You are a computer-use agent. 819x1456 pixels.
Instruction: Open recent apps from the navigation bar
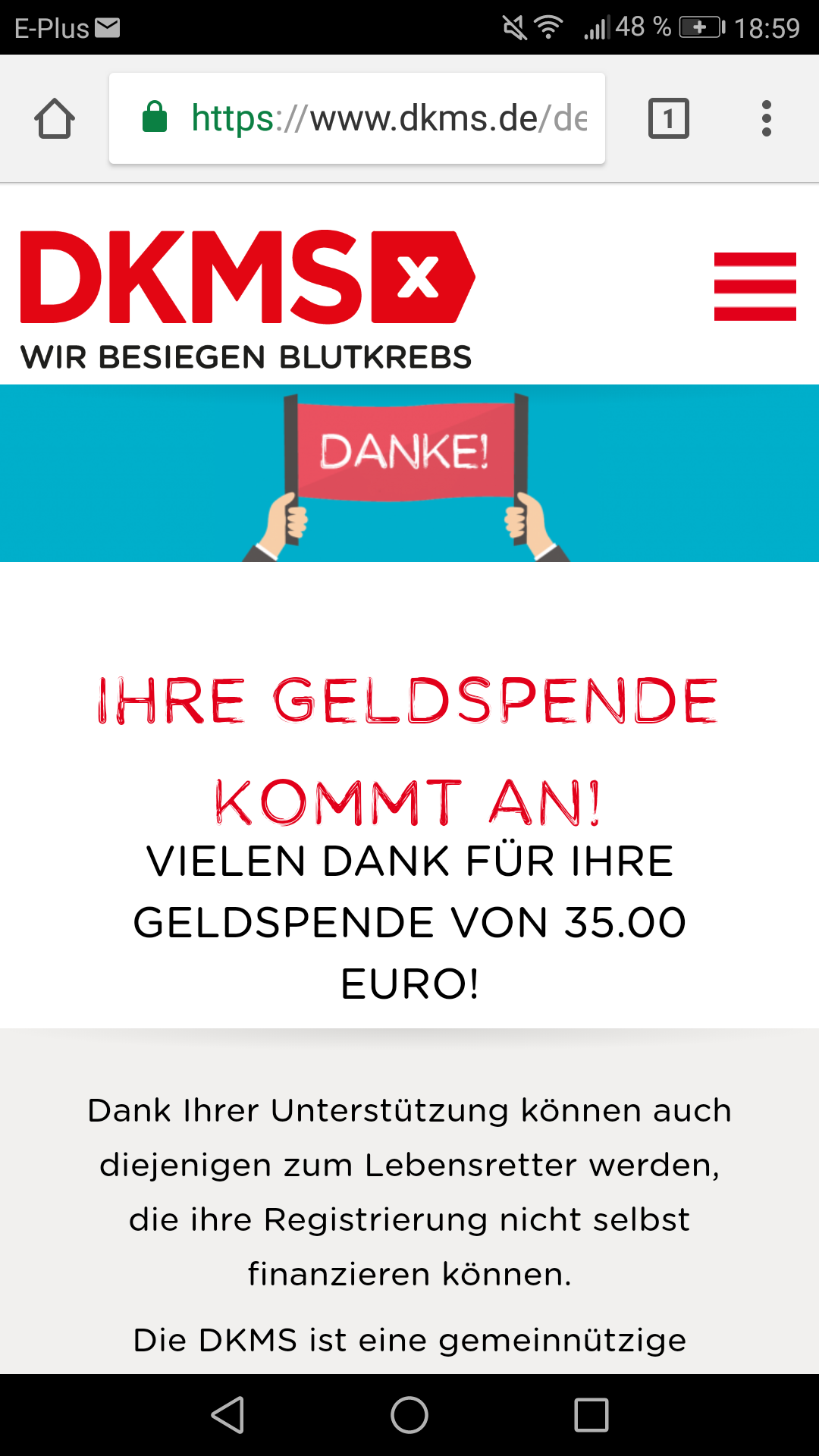(591, 1415)
